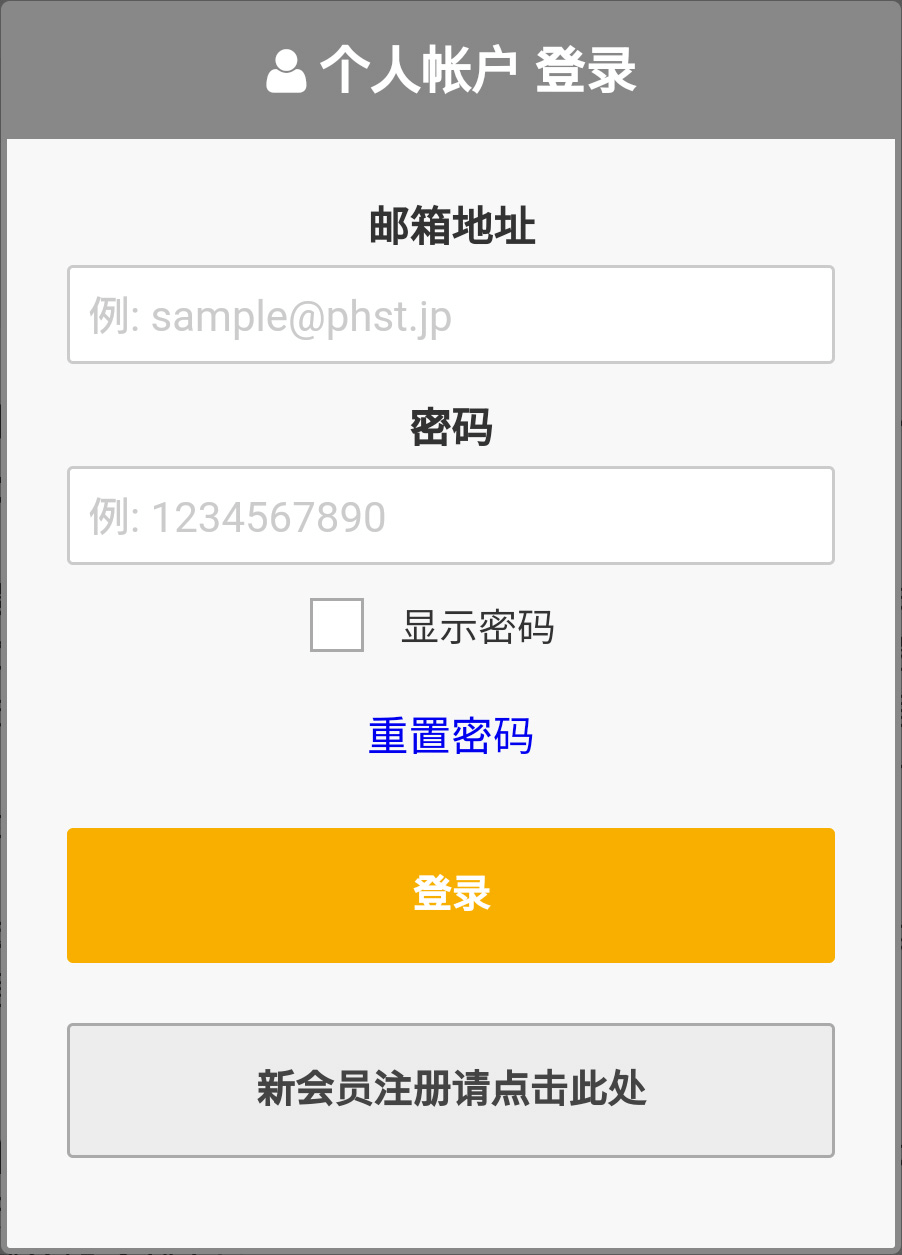Screen dimensions: 902x1255
Task: Check the 显示密码 checkbox
Action: [x=337, y=625]
